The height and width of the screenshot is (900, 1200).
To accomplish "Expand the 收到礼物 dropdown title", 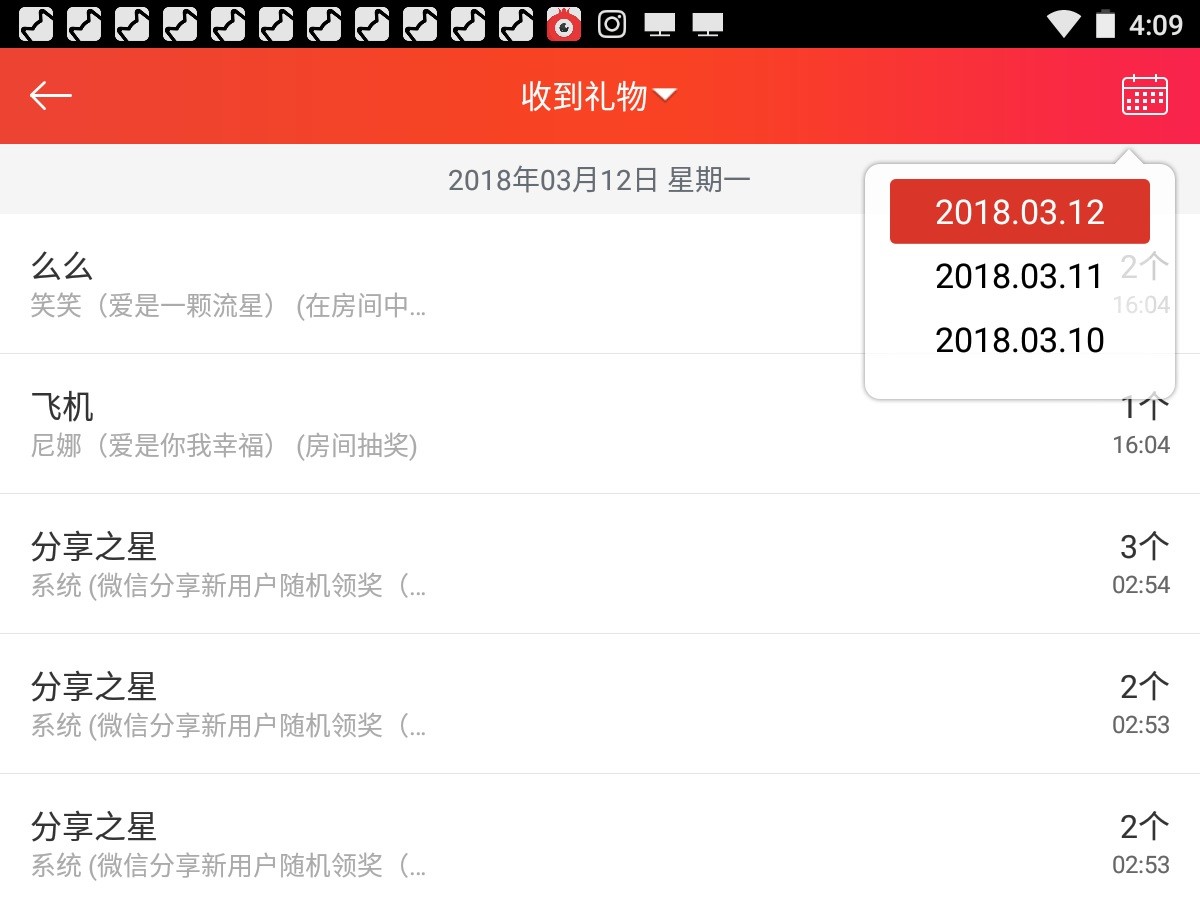I will [598, 97].
